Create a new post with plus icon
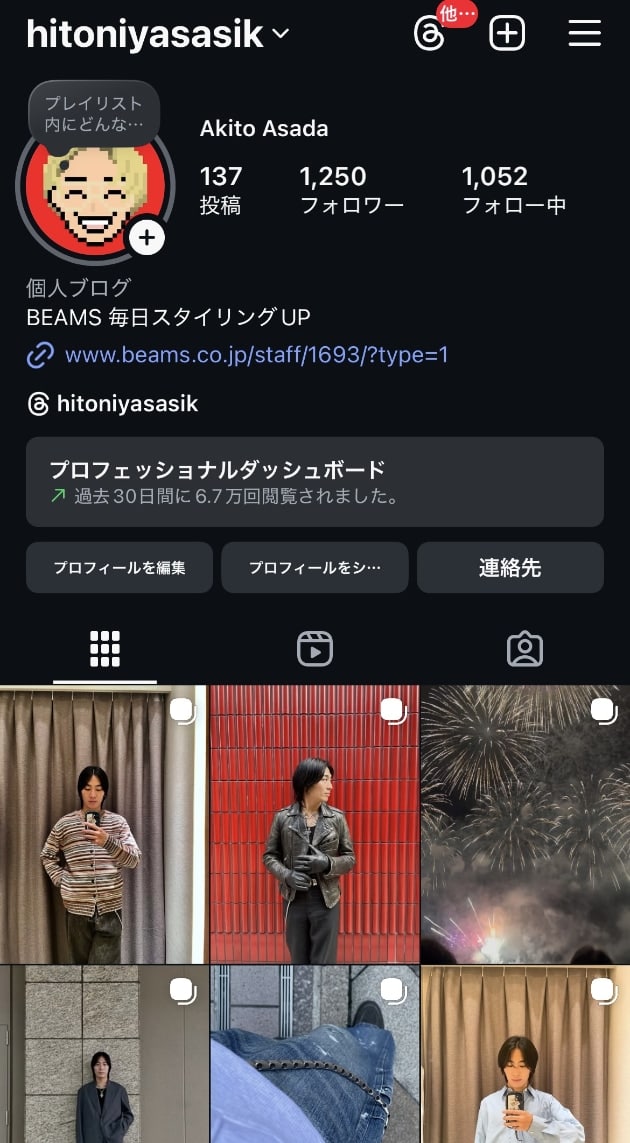The width and height of the screenshot is (630, 1143). (507, 34)
